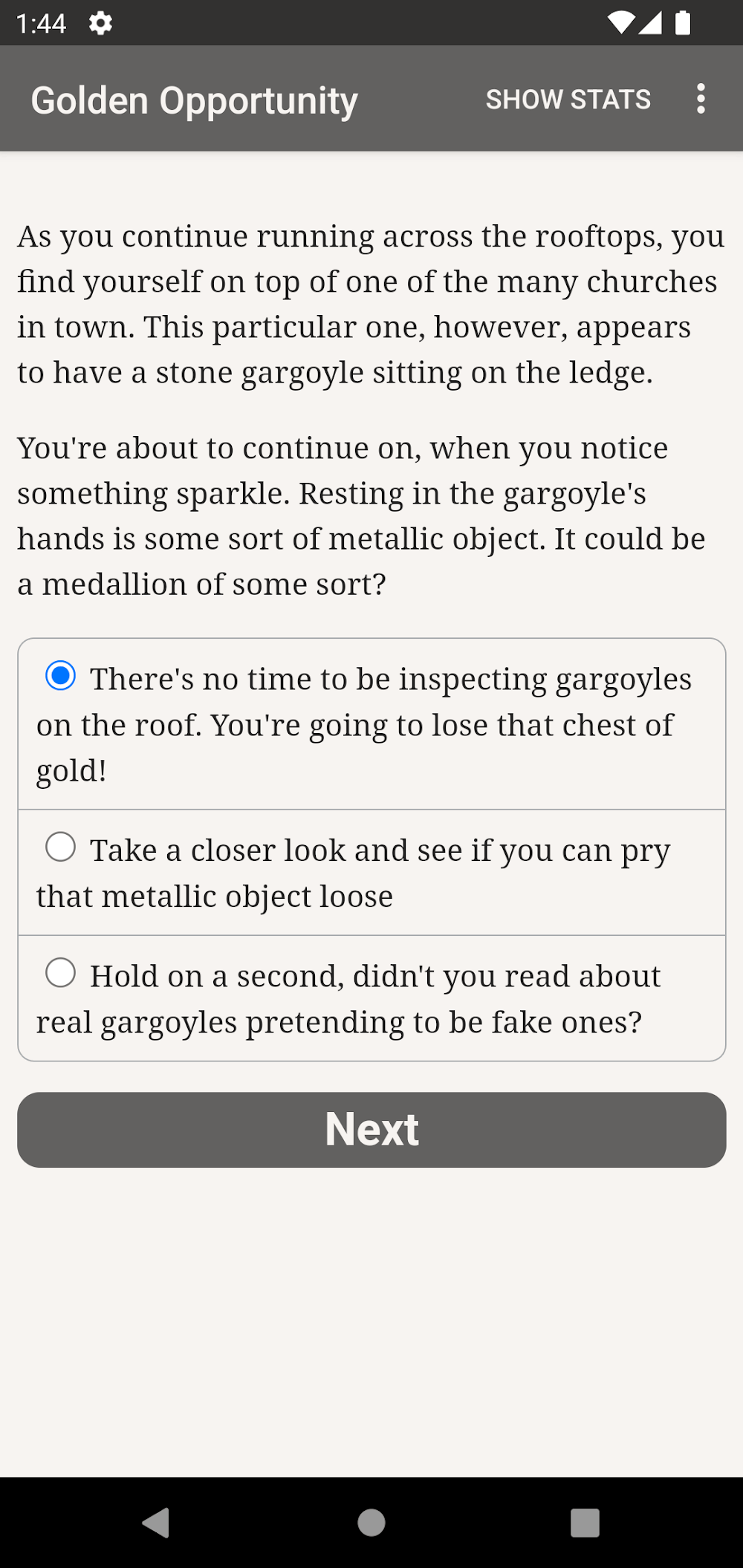The image size is (743, 1568).
Task: Go to the home screen
Action: tap(371, 1522)
